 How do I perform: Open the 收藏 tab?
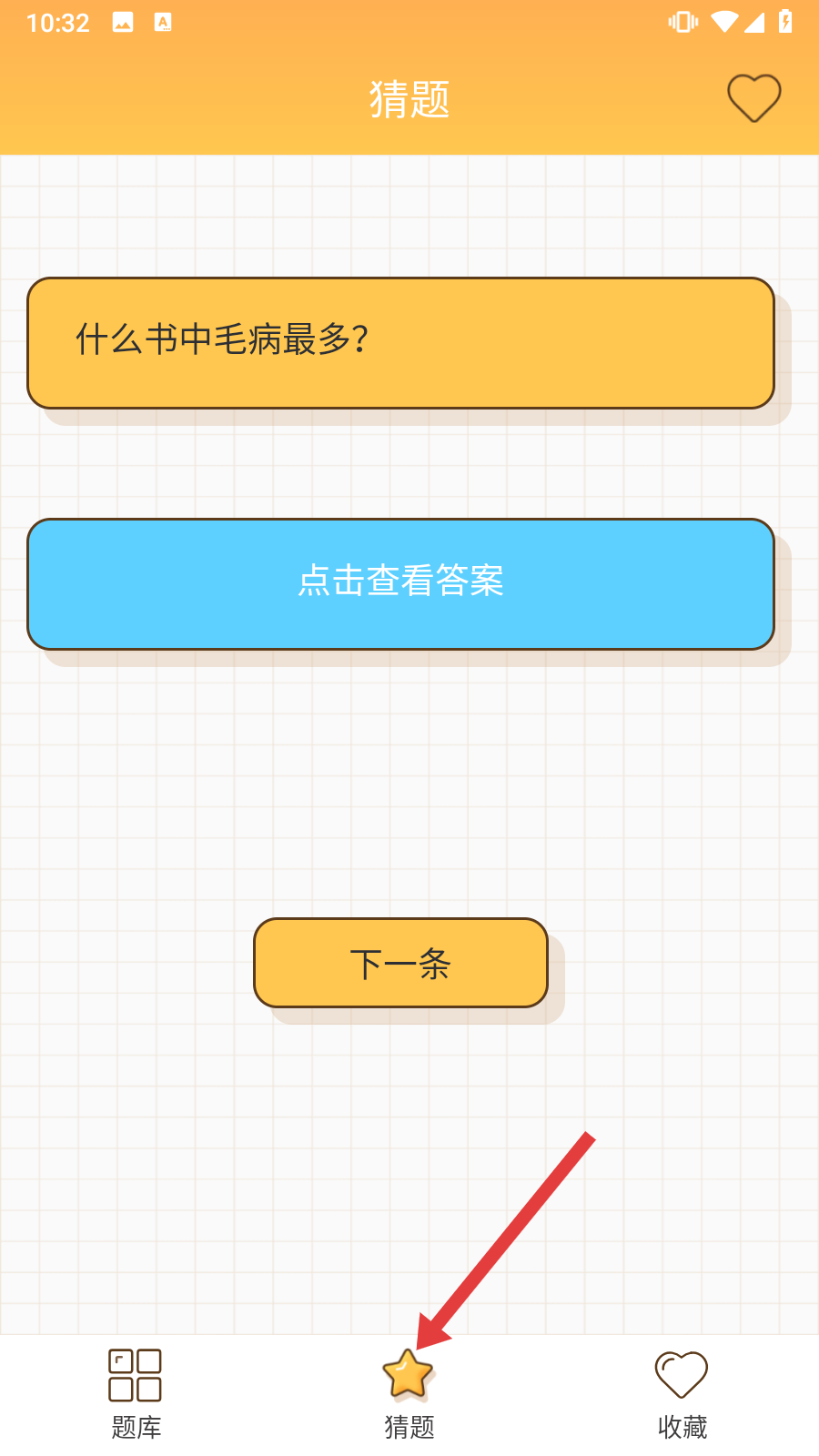click(682, 1393)
